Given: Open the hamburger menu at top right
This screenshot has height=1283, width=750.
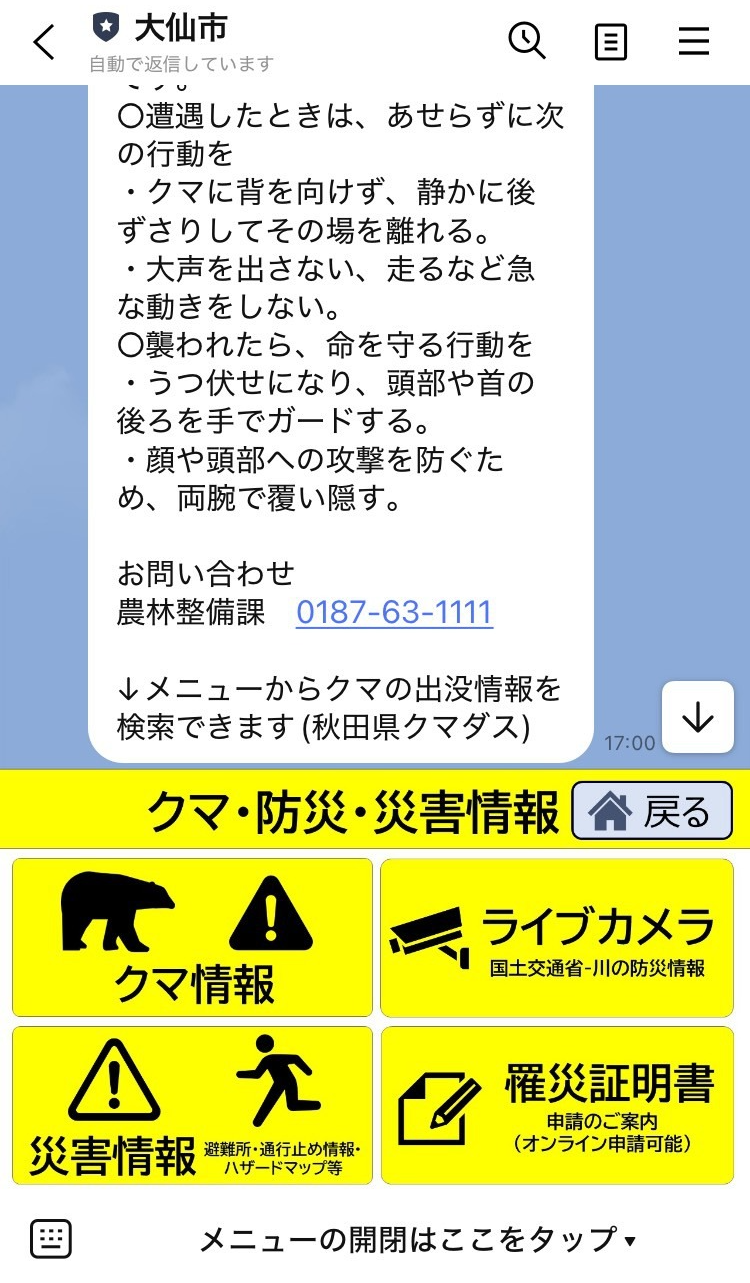Looking at the screenshot, I should pyautogui.click(x=694, y=42).
